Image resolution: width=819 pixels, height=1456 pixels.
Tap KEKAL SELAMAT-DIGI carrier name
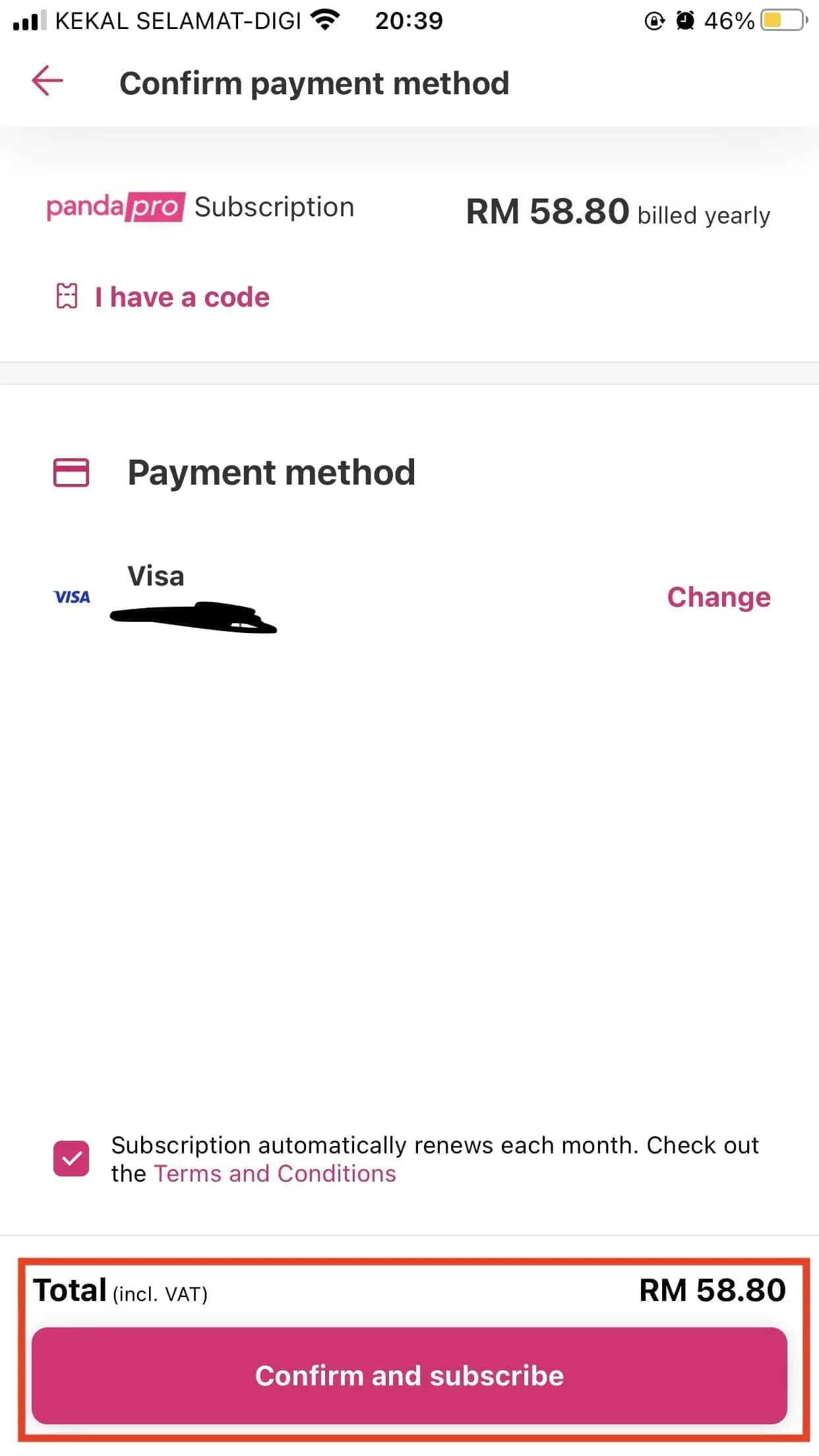click(x=178, y=20)
